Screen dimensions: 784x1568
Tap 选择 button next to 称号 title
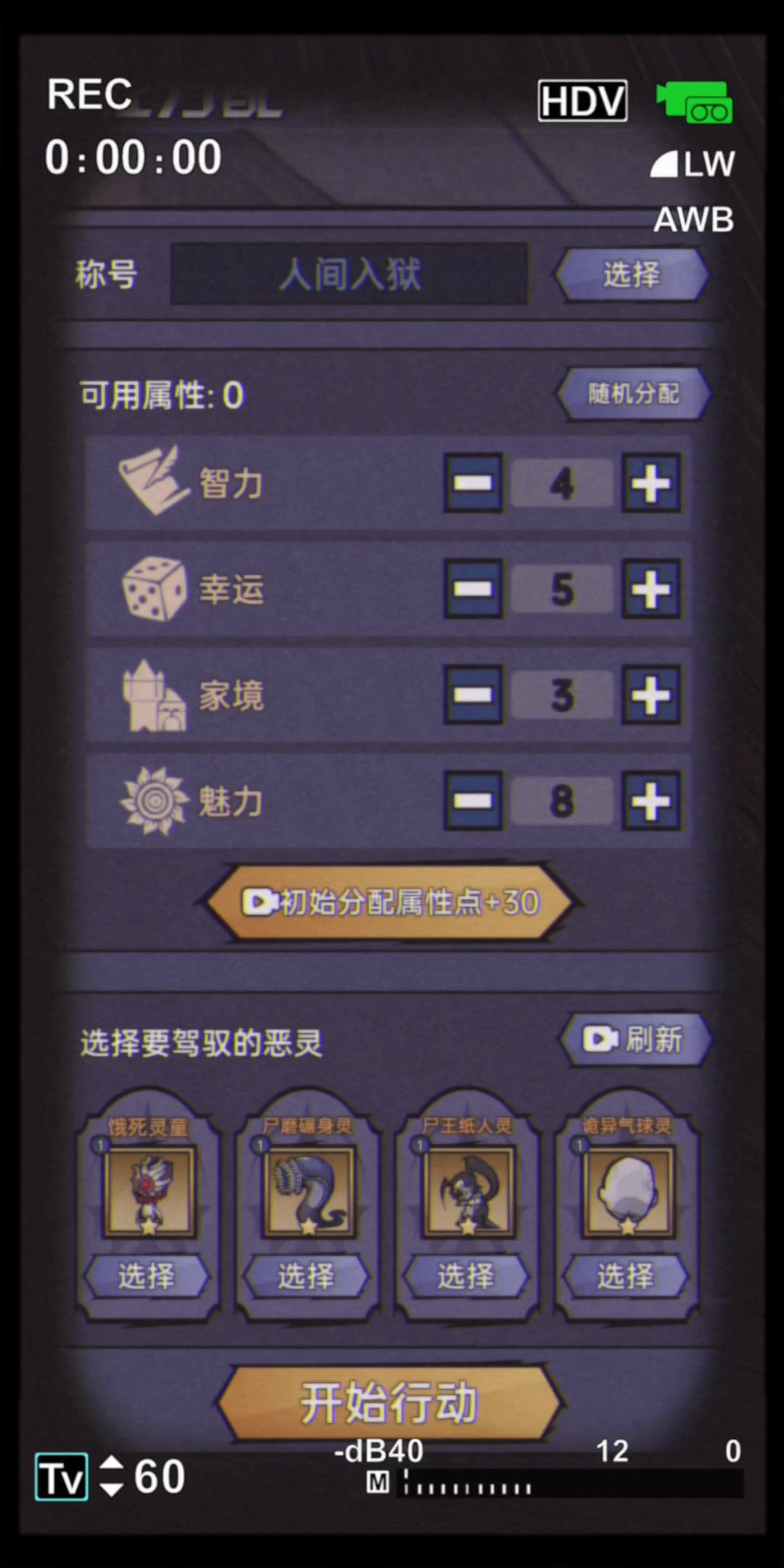click(631, 275)
